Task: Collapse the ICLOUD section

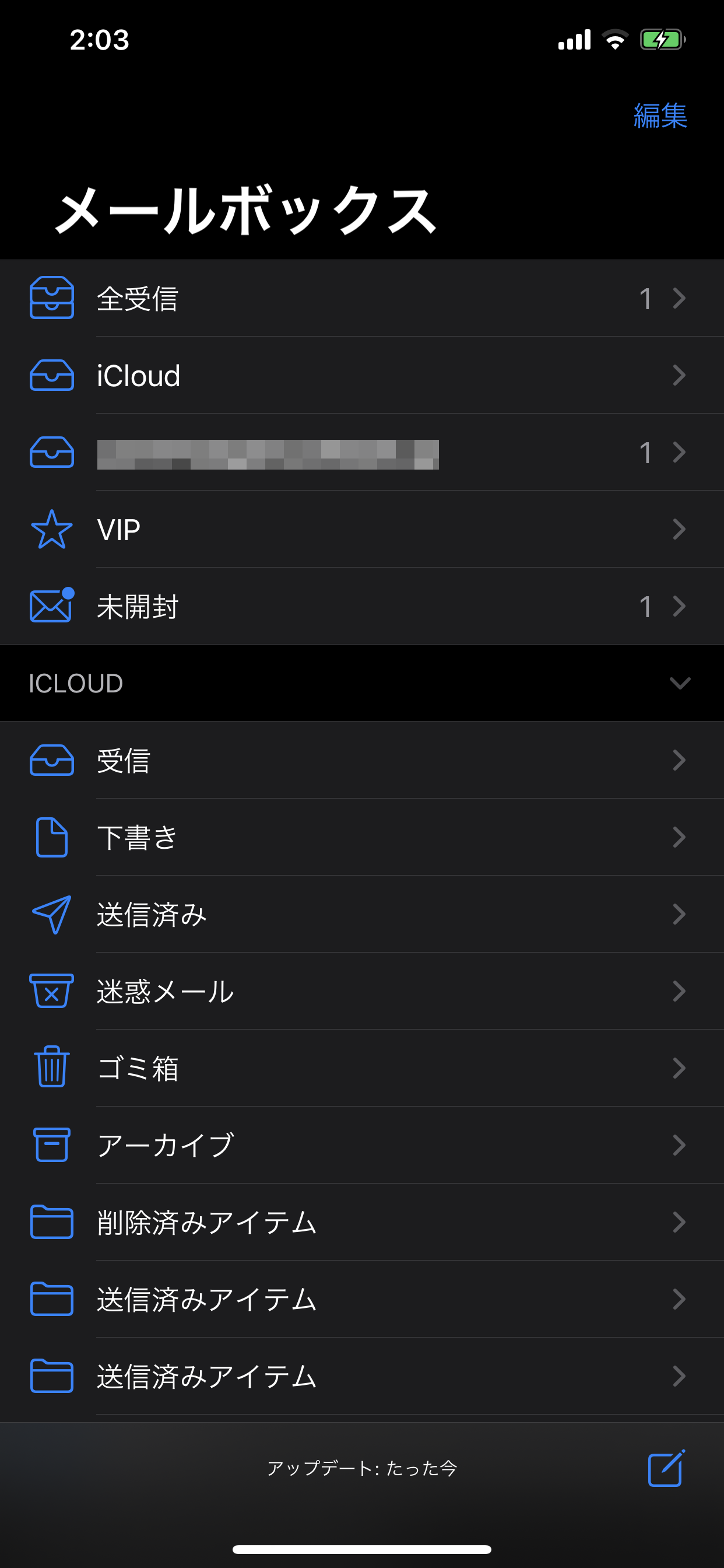Action: 679,683
